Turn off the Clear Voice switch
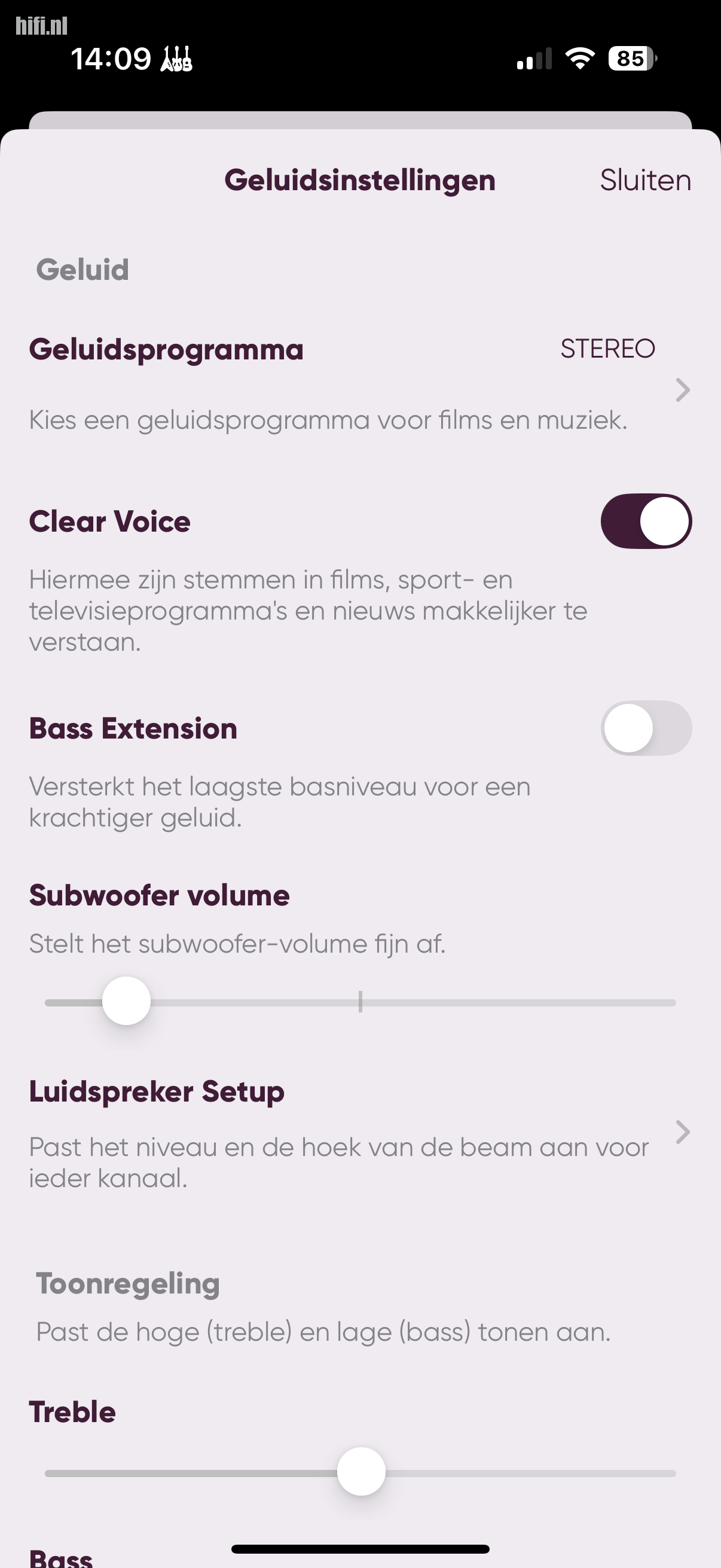 (646, 521)
